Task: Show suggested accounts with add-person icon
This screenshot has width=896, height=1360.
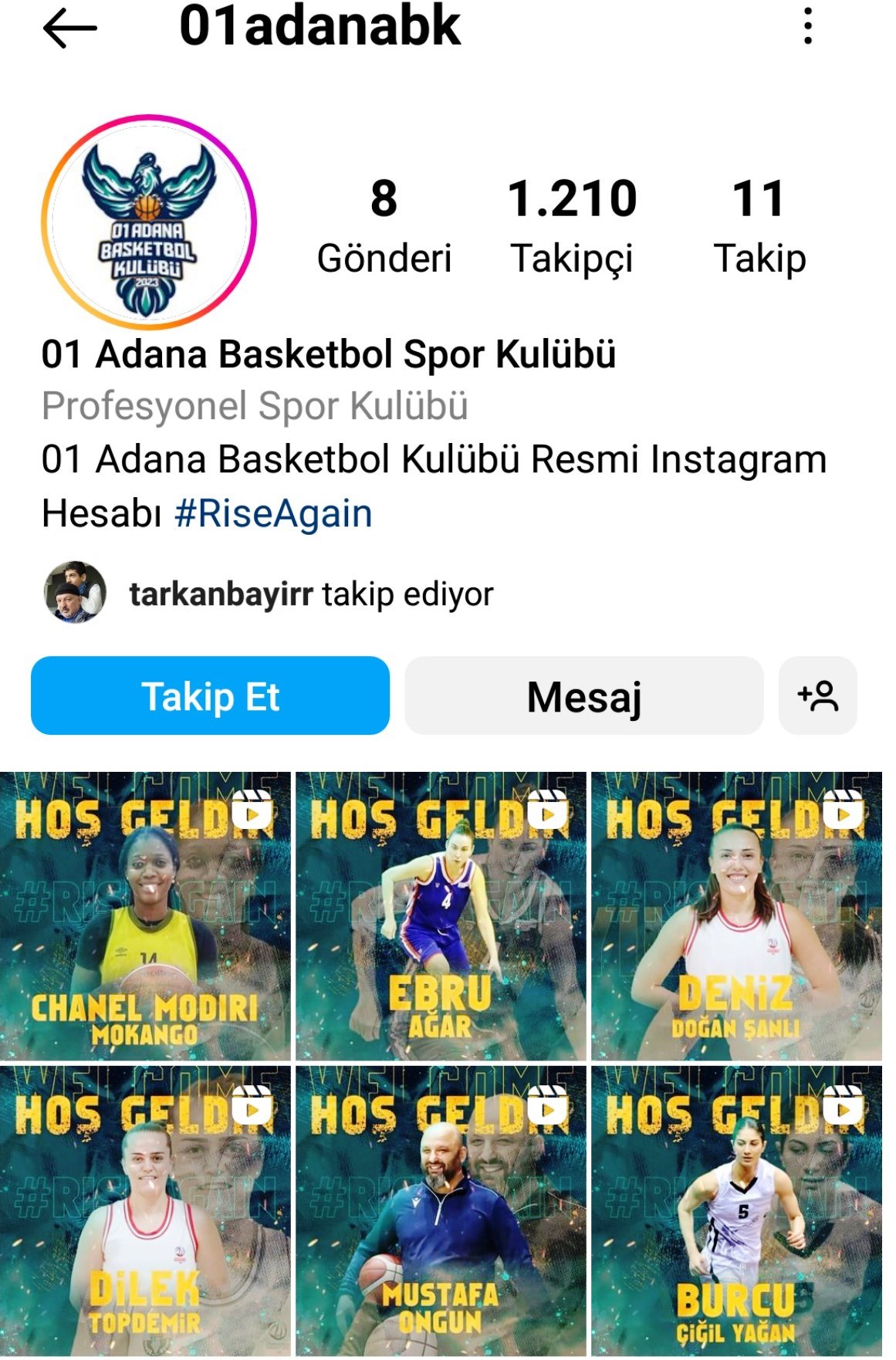Action: (x=817, y=696)
